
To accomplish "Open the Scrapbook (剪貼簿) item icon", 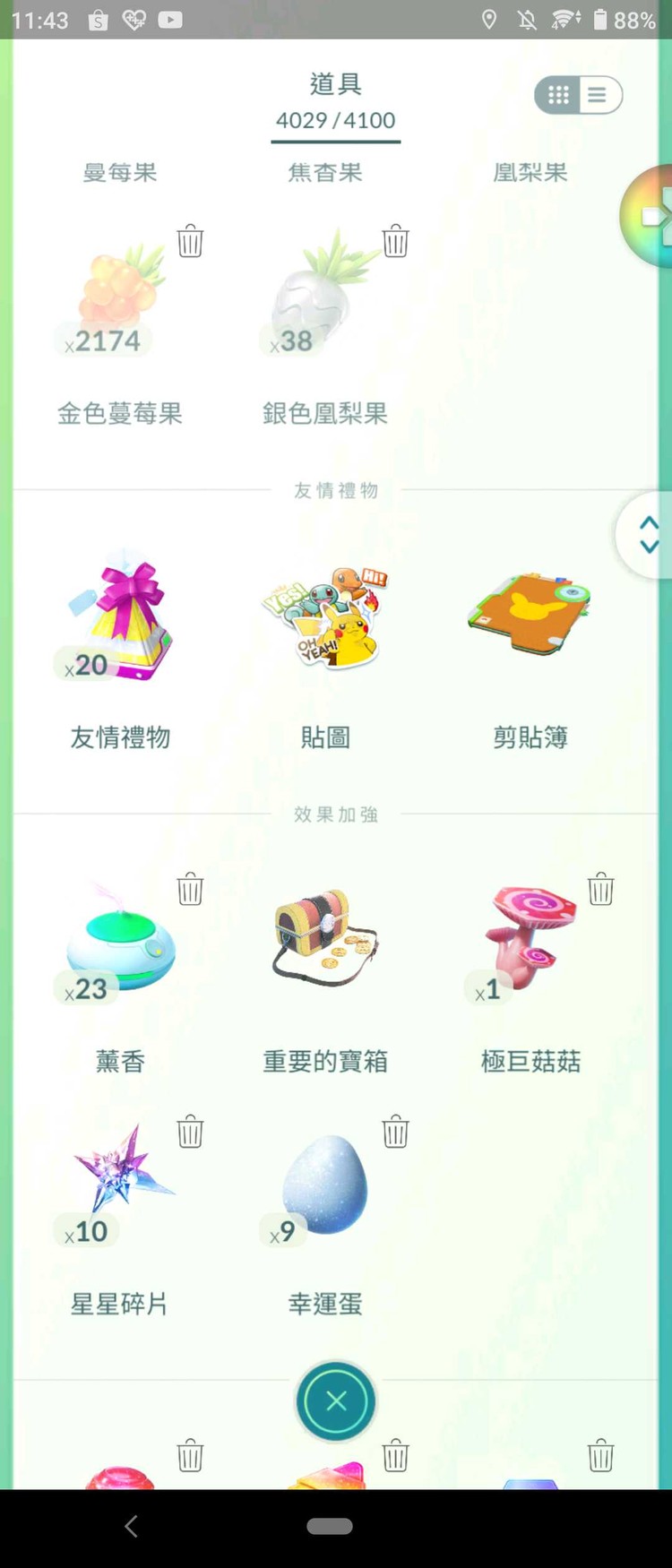I will point(529,614).
